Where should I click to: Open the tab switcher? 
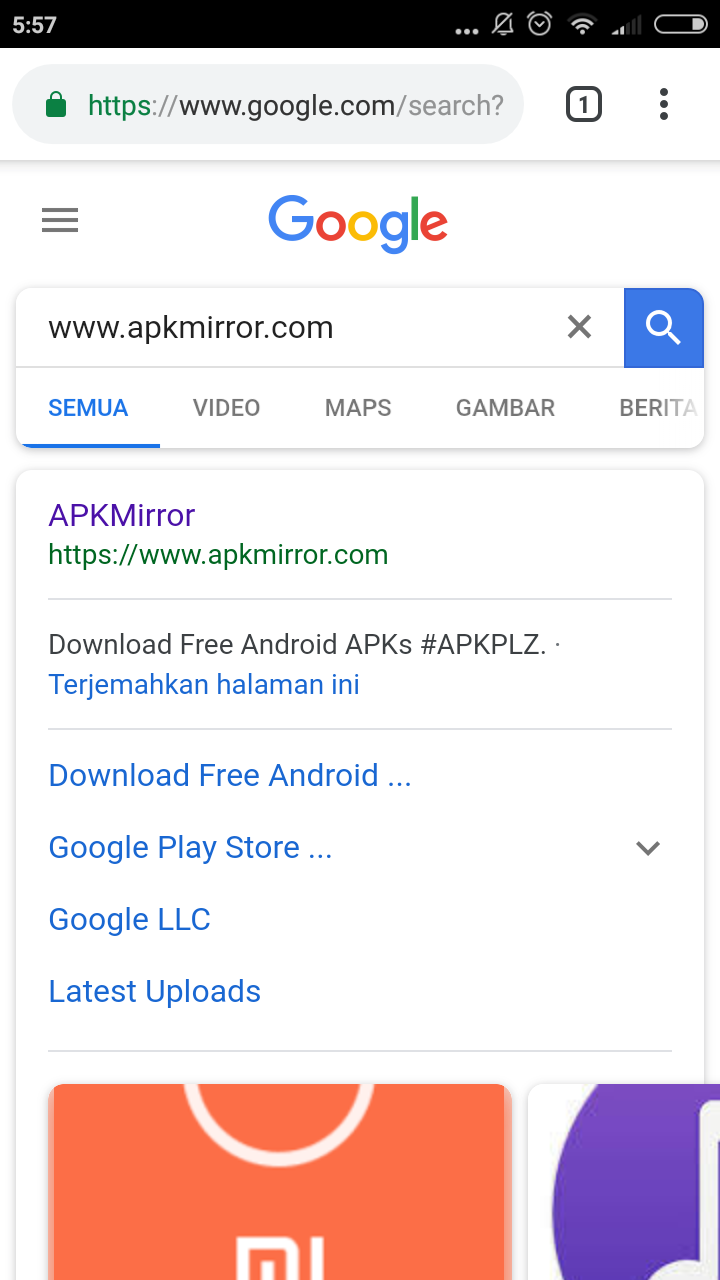coord(584,104)
